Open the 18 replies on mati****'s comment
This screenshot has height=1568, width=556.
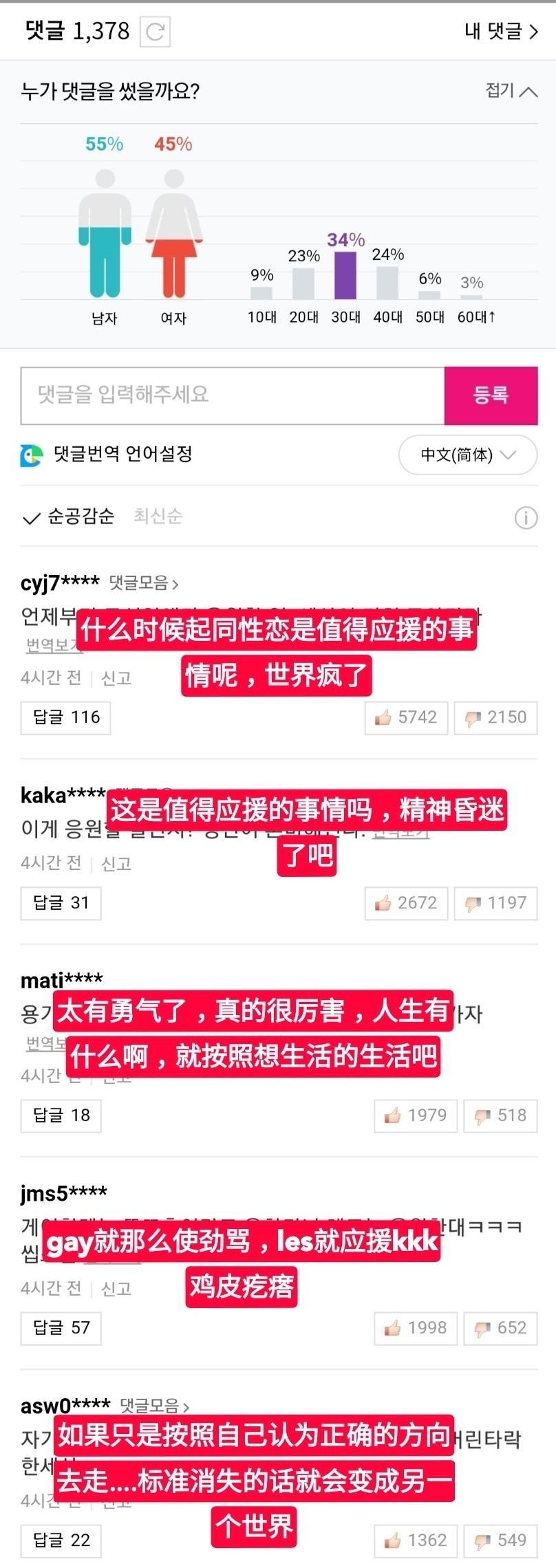pyautogui.click(x=61, y=1115)
